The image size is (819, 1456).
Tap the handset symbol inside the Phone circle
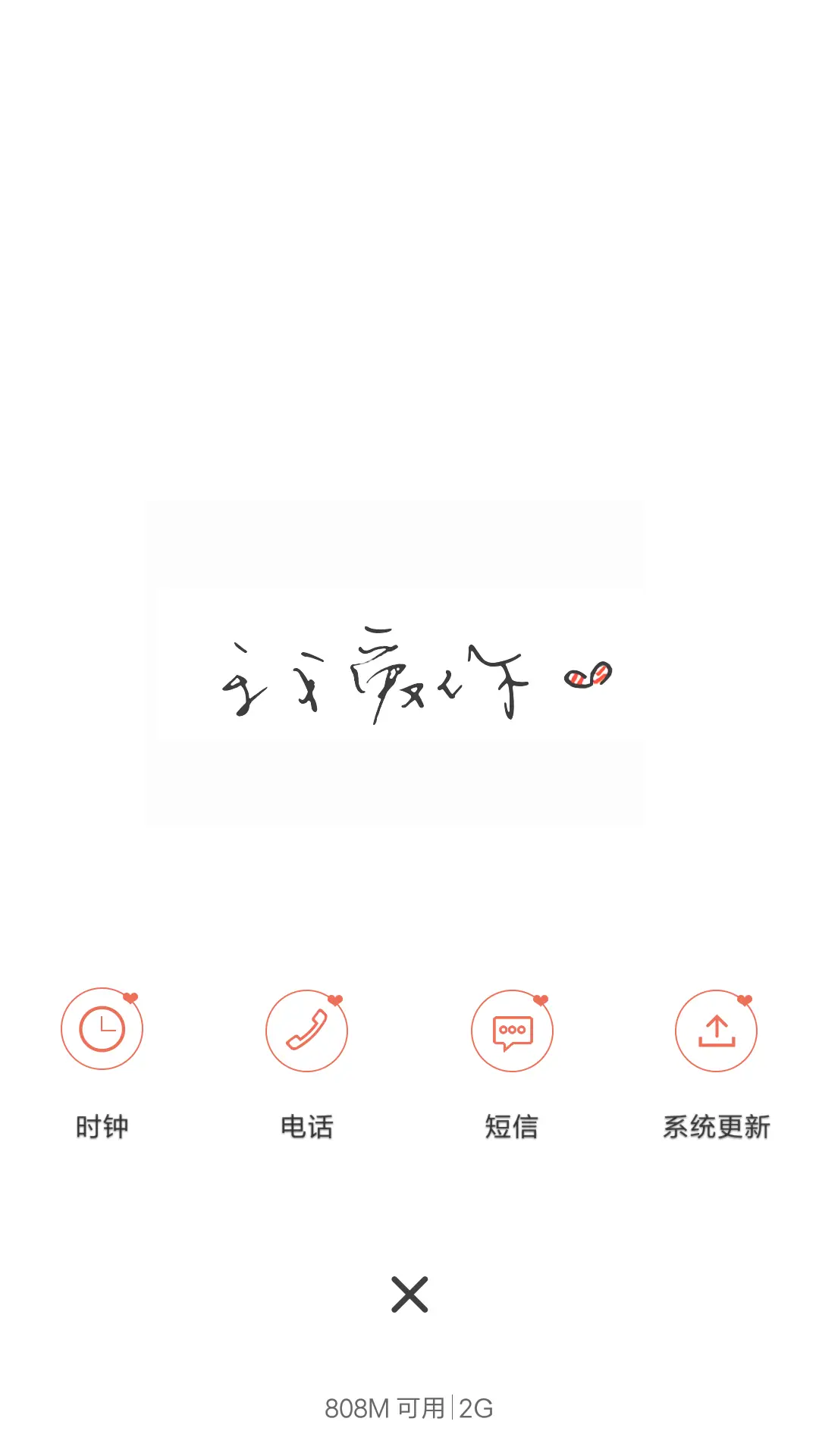tap(307, 1030)
